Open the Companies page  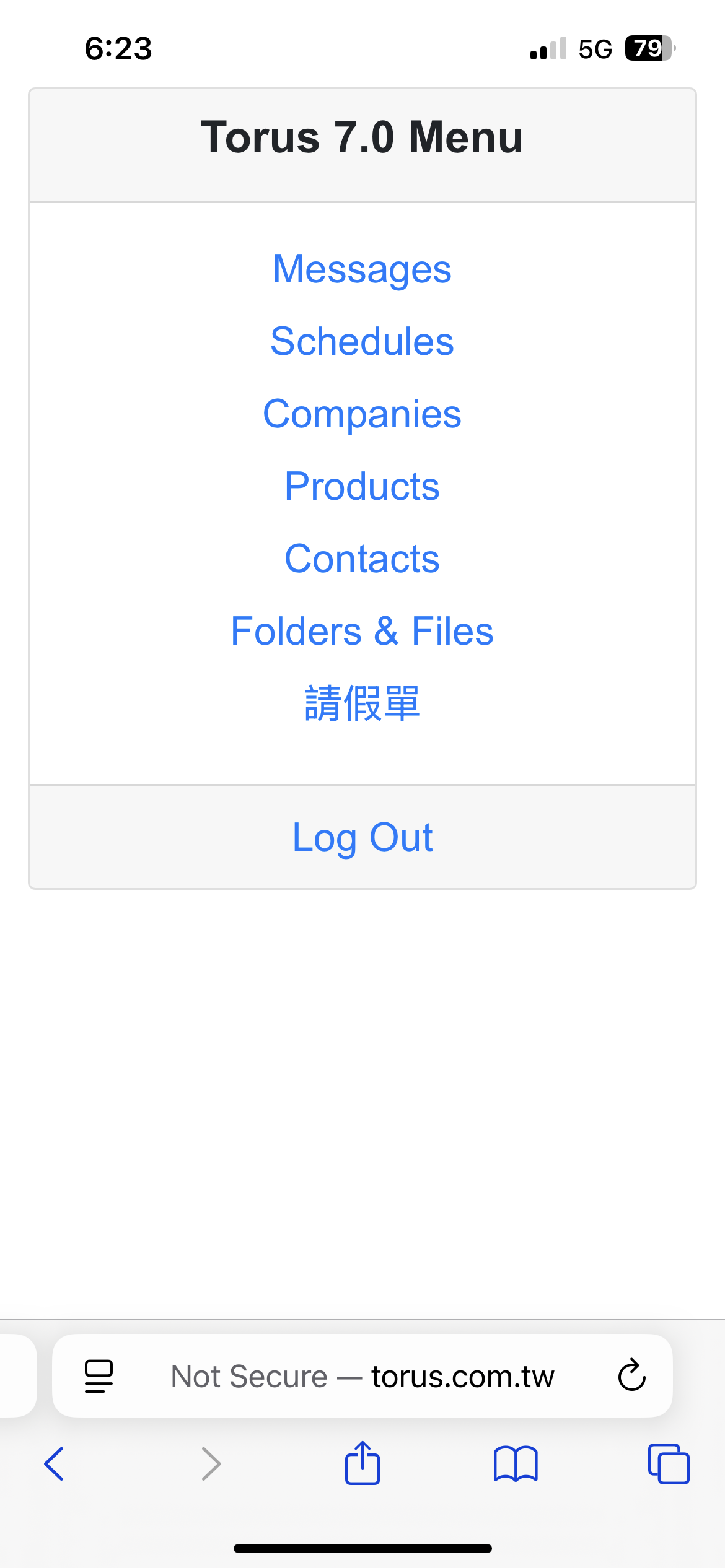pyautogui.click(x=362, y=414)
